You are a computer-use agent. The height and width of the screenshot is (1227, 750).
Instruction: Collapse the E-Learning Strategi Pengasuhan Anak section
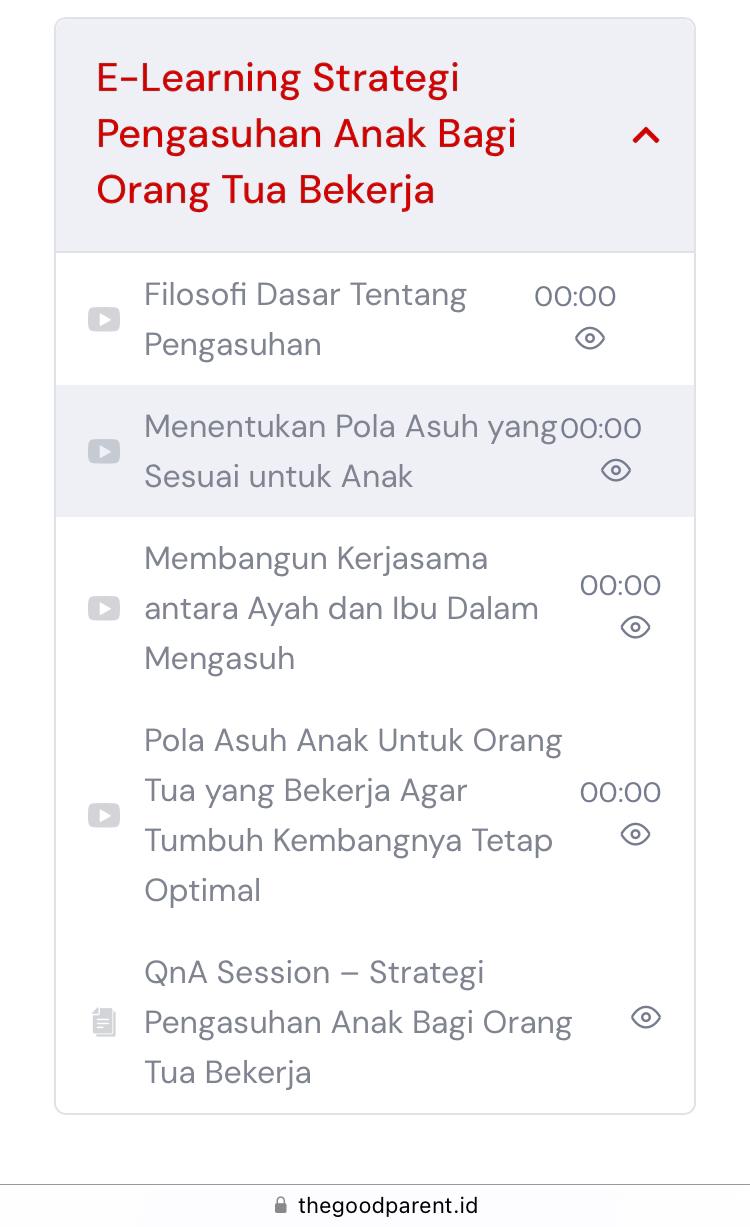(x=646, y=135)
